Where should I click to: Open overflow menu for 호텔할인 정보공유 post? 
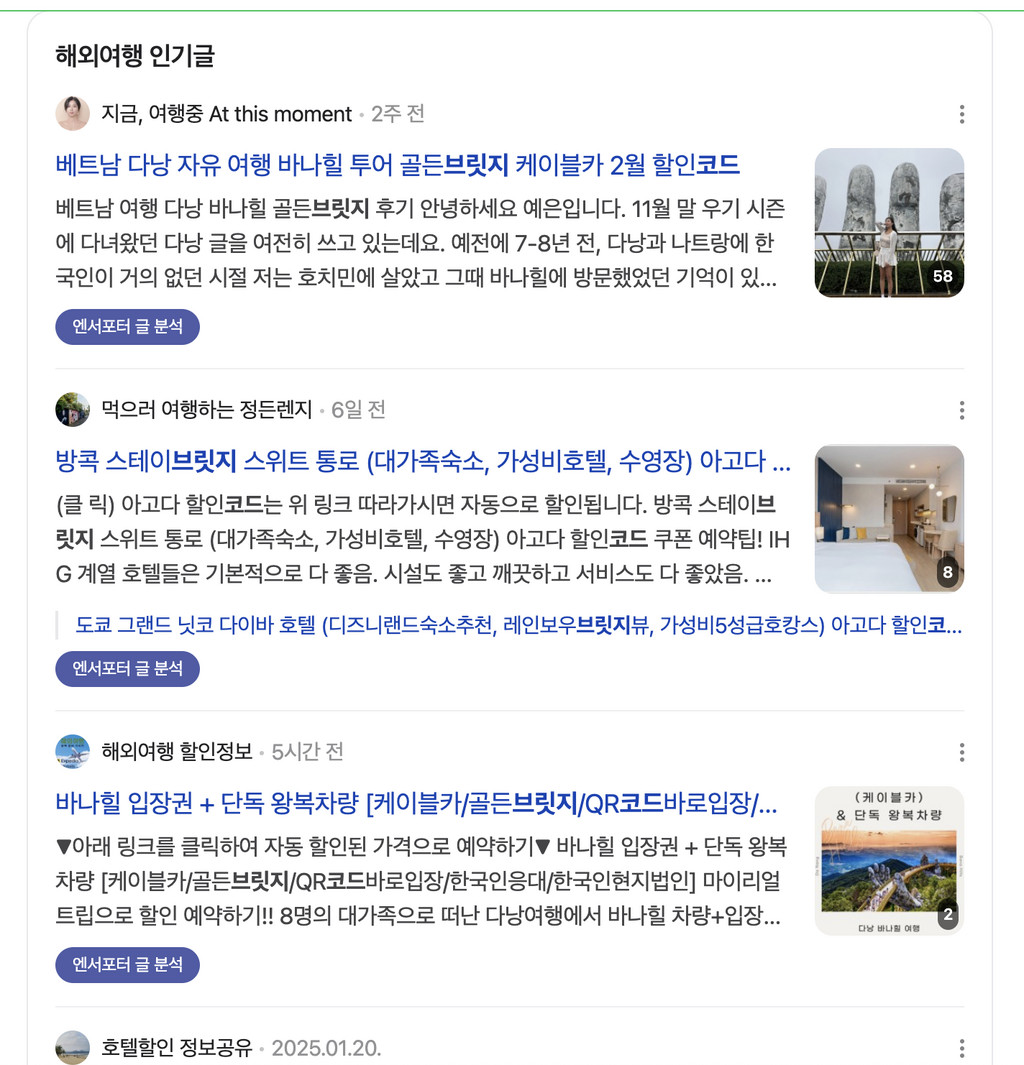(961, 1048)
